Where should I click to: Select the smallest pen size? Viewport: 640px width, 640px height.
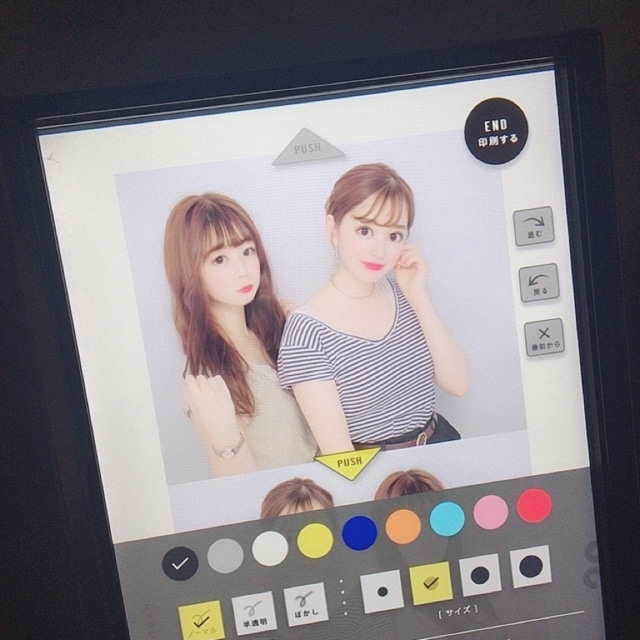381,591
